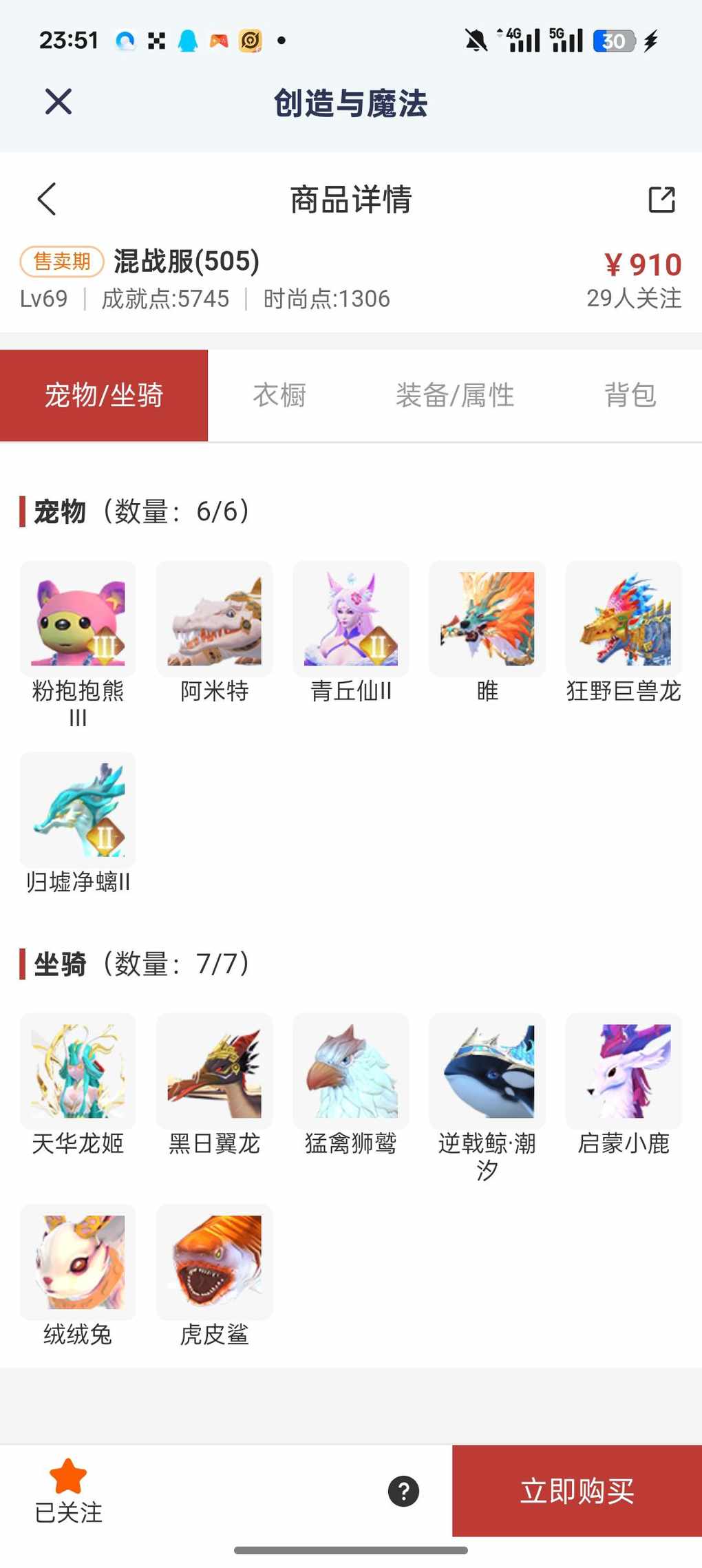This screenshot has width=702, height=1568.
Task: Switch to the 衣橱 tab
Action: pyautogui.click(x=279, y=396)
